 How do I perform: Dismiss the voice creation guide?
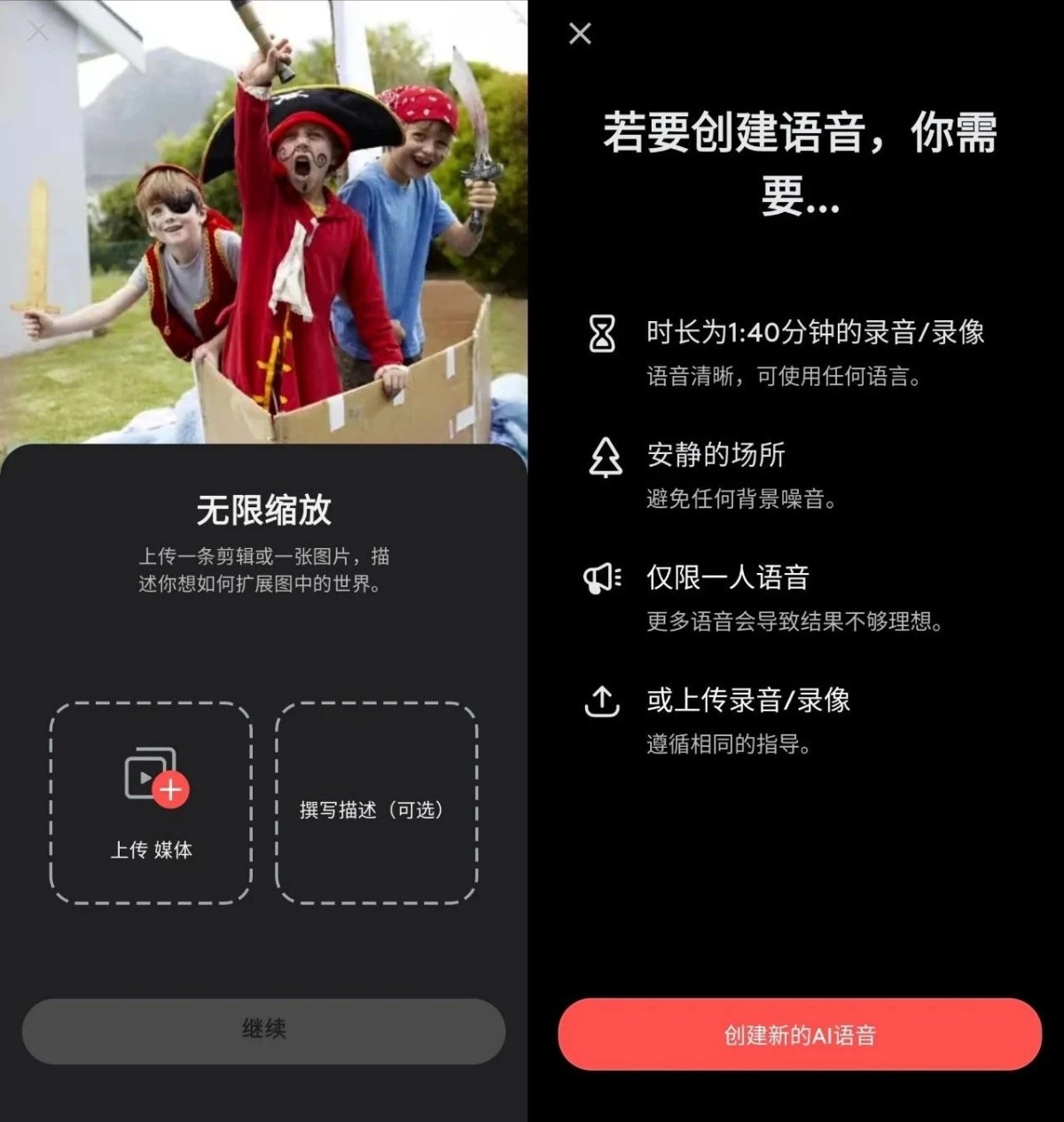[x=580, y=34]
